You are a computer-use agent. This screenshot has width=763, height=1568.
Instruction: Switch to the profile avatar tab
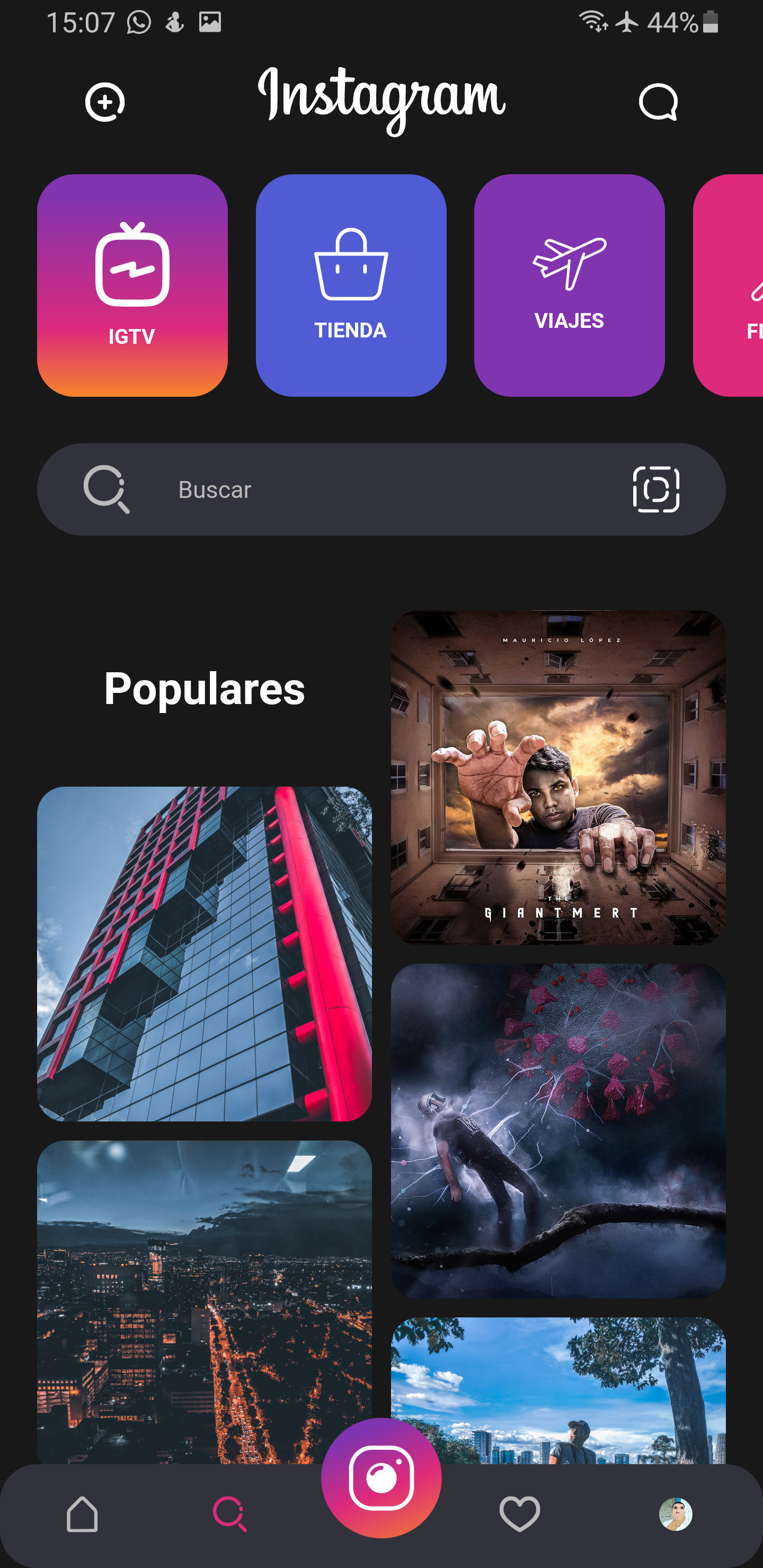(676, 1514)
